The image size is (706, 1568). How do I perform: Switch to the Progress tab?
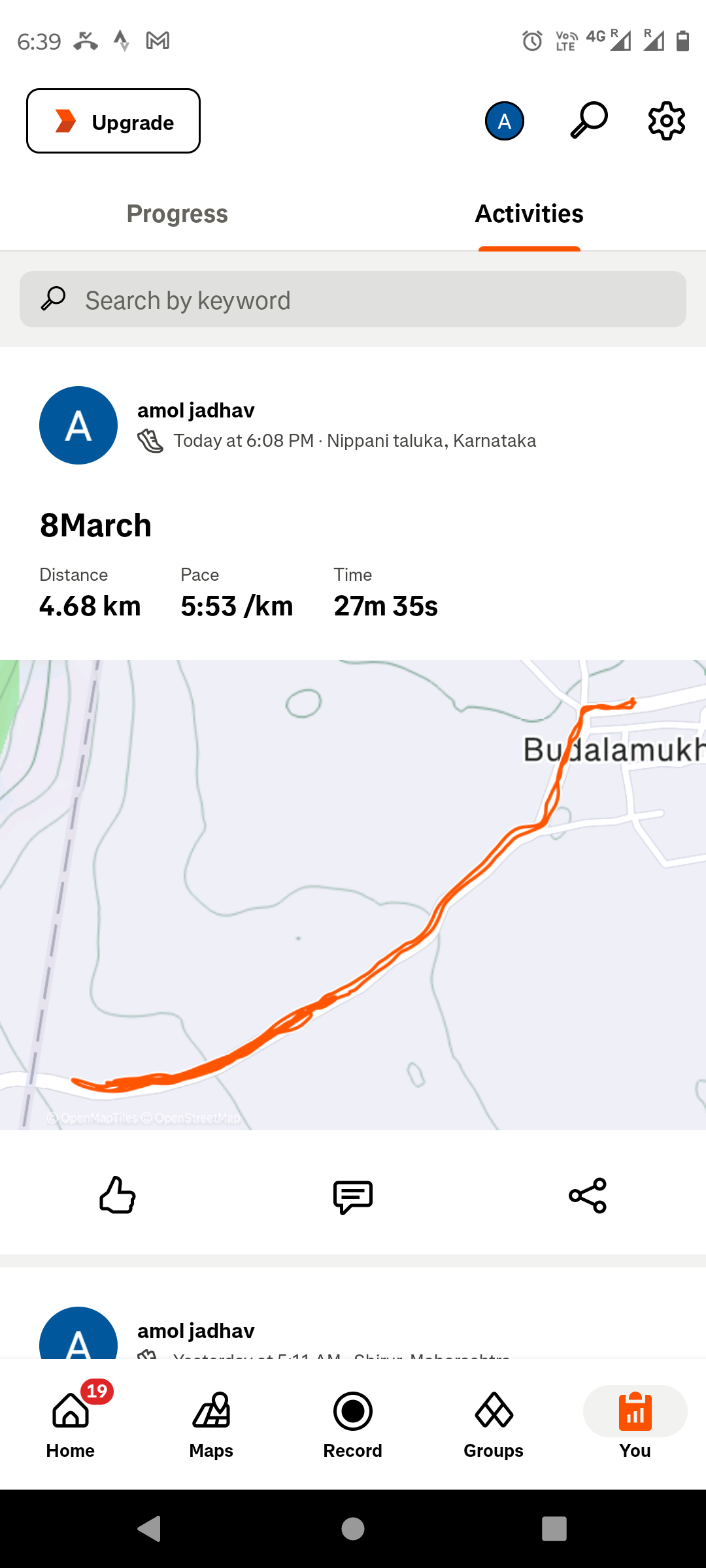point(177,214)
